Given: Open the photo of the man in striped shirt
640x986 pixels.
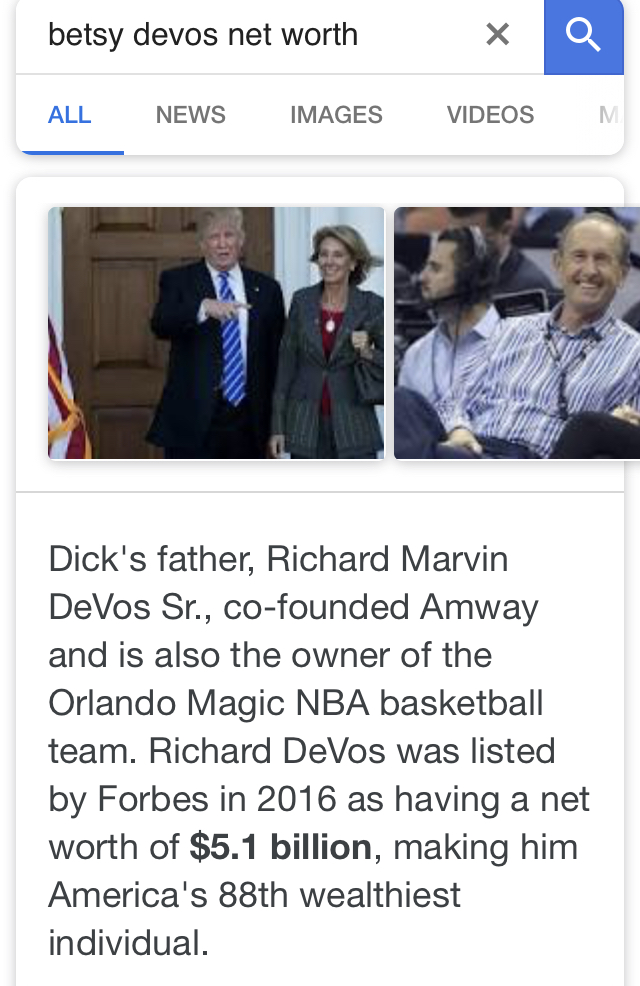Looking at the screenshot, I should tap(516, 333).
